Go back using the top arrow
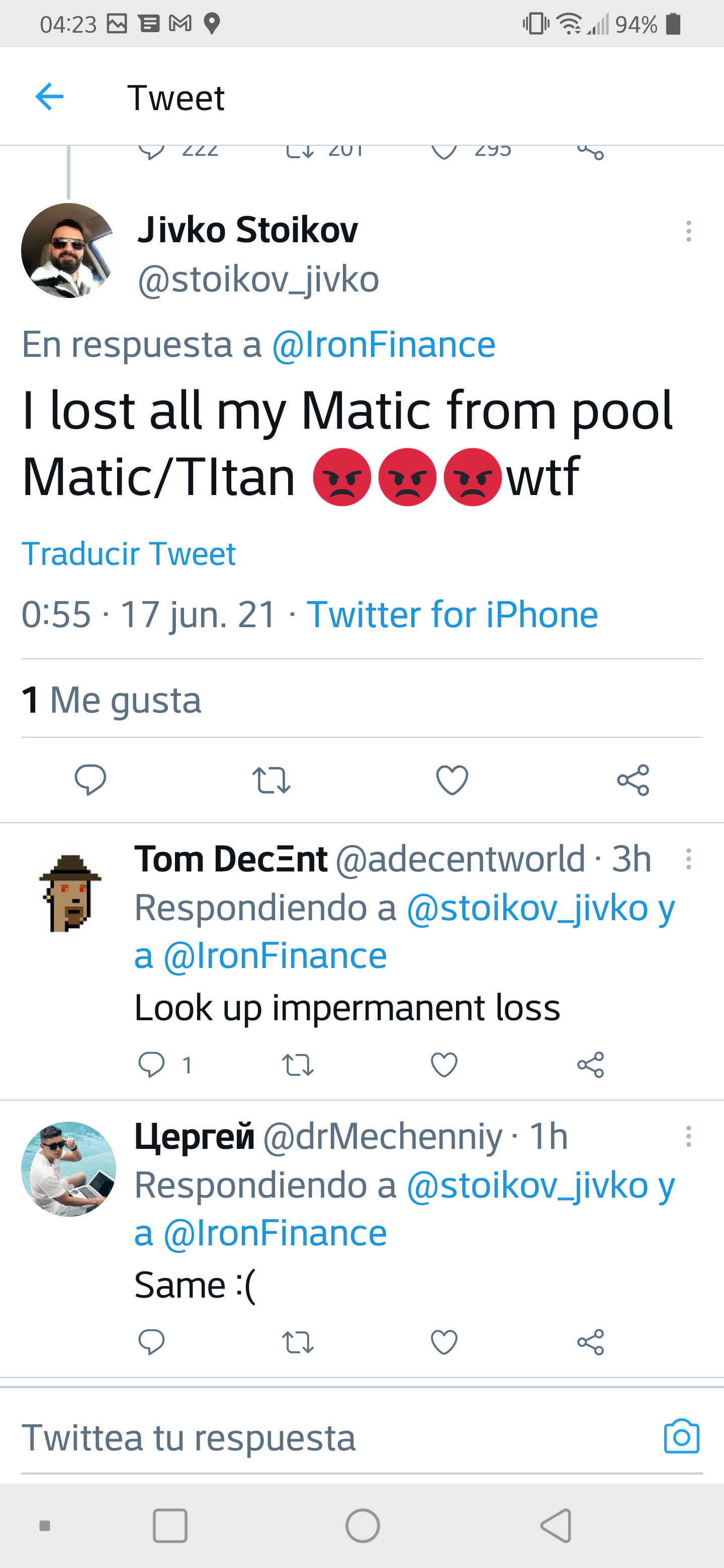 tap(49, 97)
